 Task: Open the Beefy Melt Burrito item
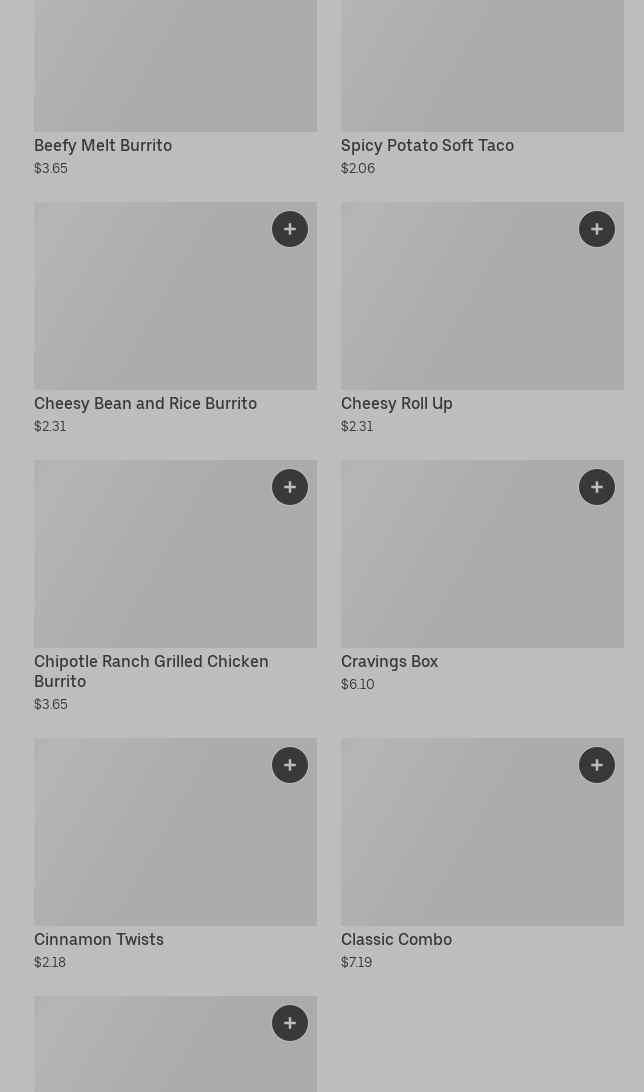103,146
